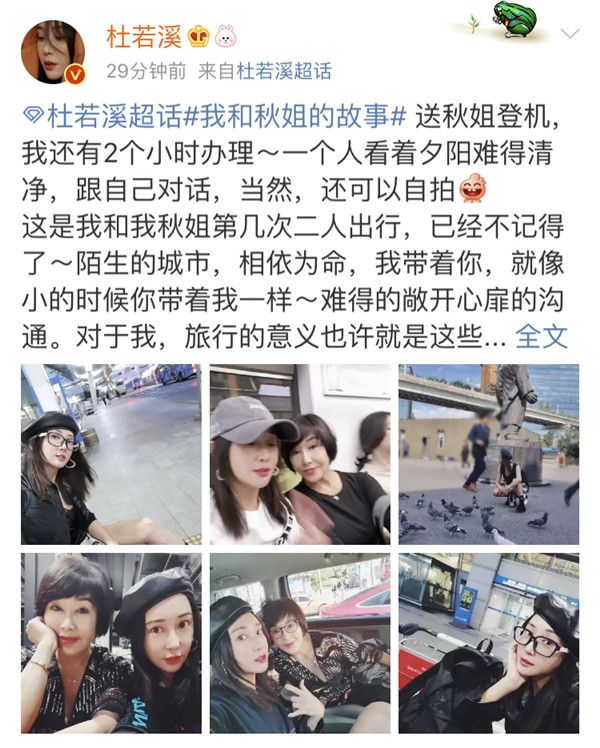
Task: Open the post options chevron menu
Action: (x=570, y=34)
